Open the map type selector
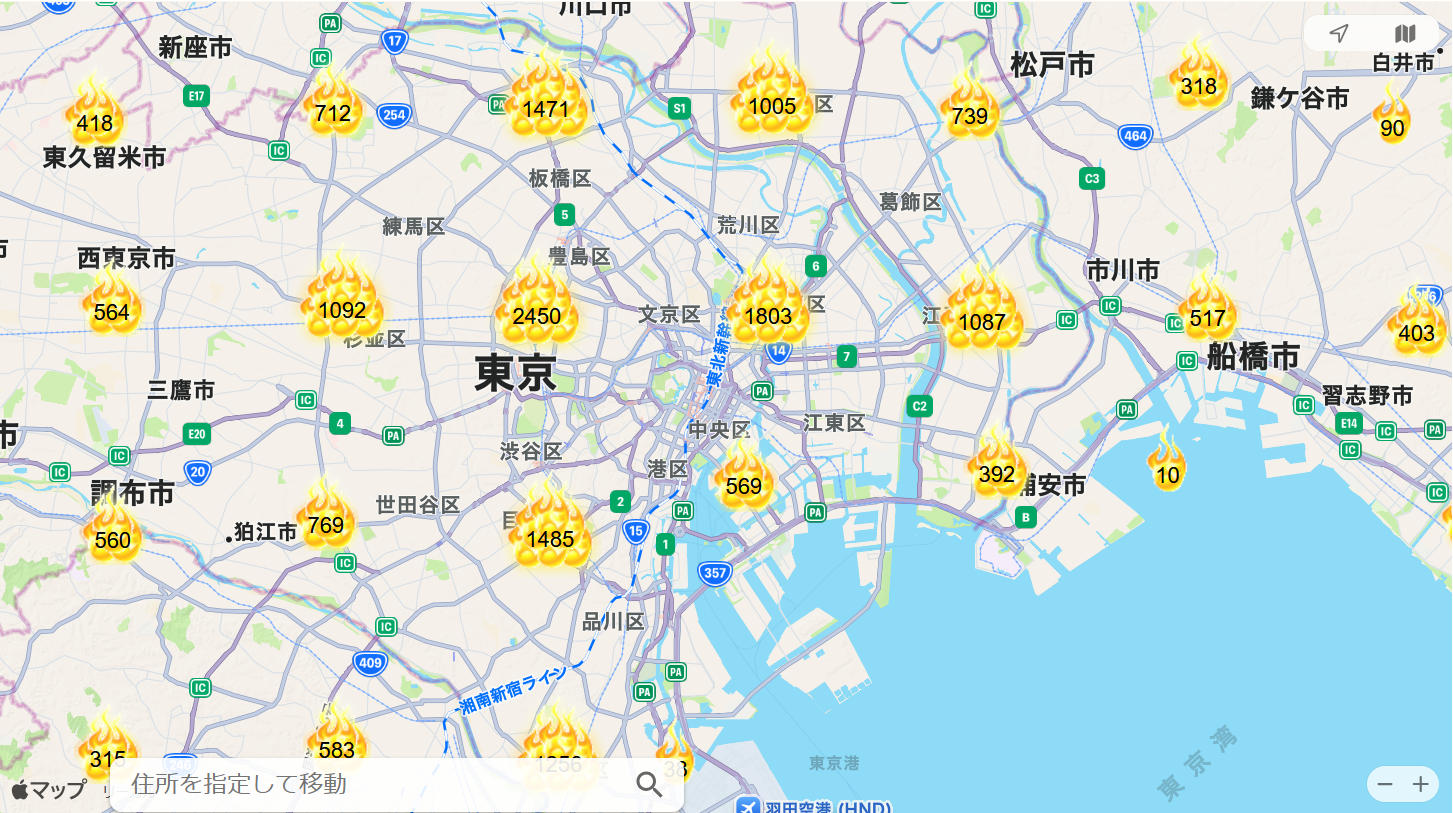 pyautogui.click(x=1405, y=34)
